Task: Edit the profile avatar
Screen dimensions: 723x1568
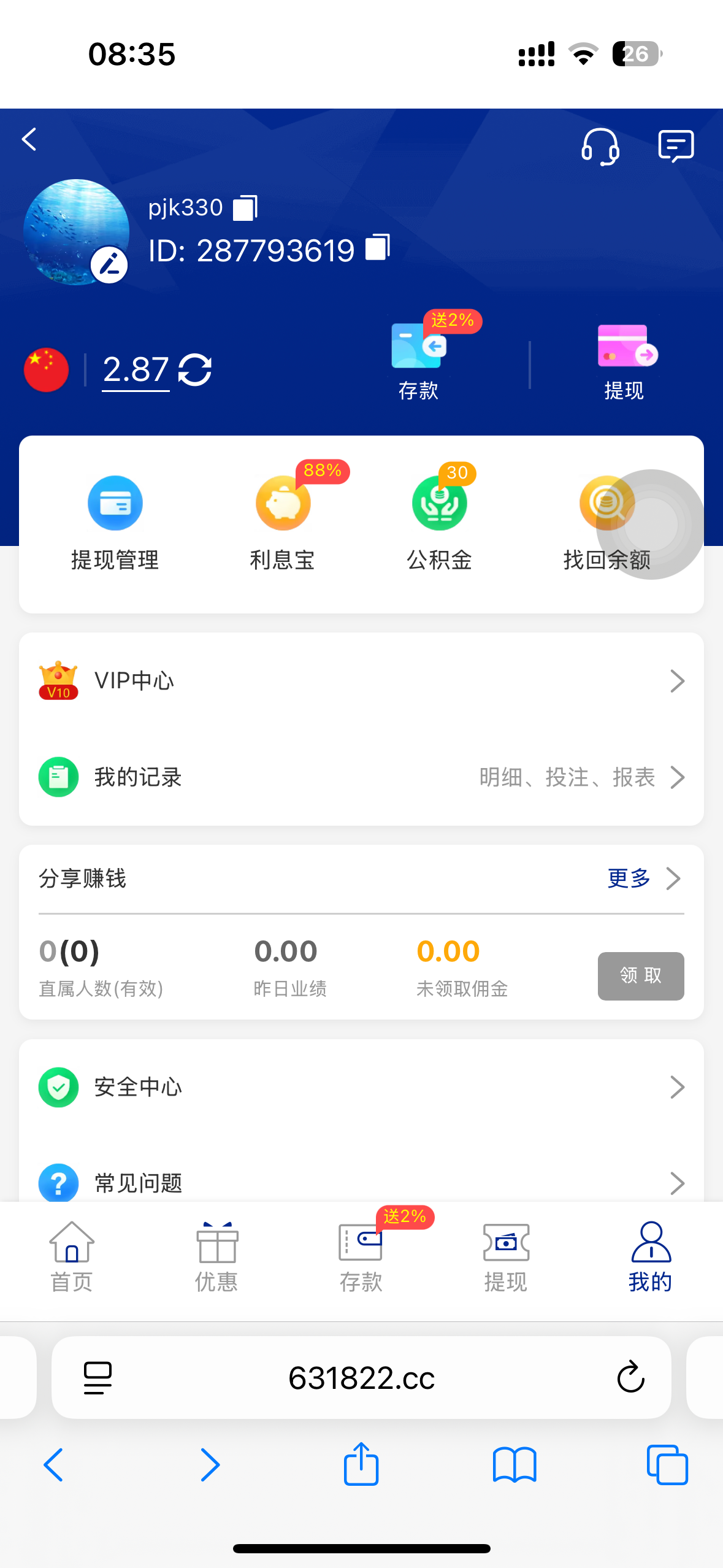Action: click(109, 265)
